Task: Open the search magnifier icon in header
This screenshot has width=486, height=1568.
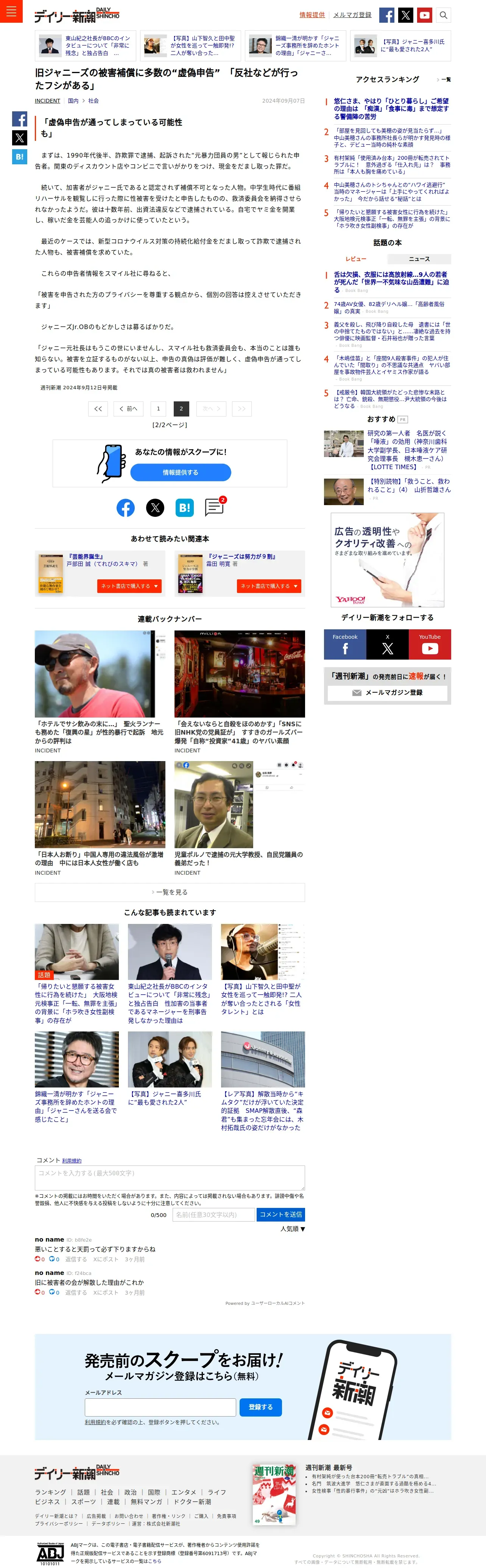Action: [x=444, y=15]
